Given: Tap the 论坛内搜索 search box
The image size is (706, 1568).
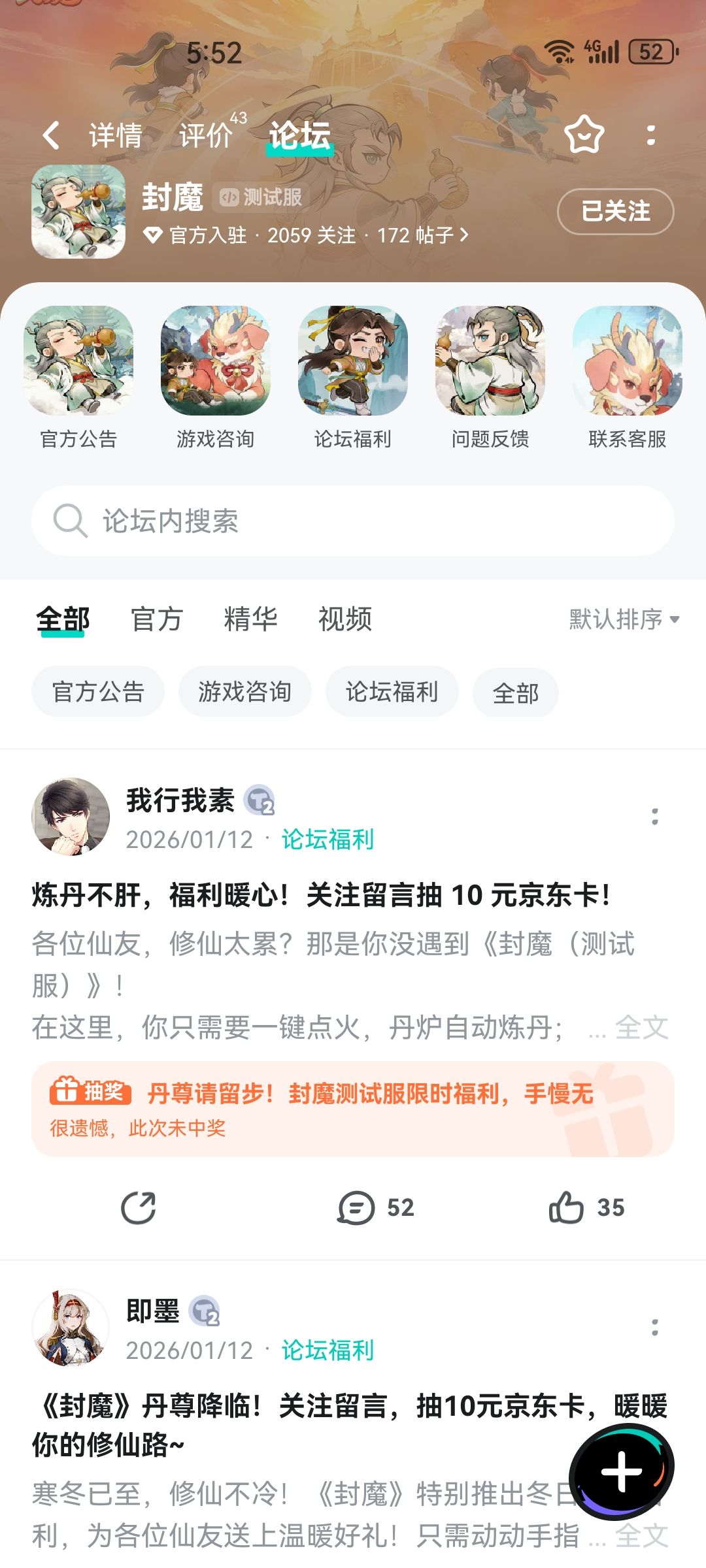Looking at the screenshot, I should coord(353,521).
